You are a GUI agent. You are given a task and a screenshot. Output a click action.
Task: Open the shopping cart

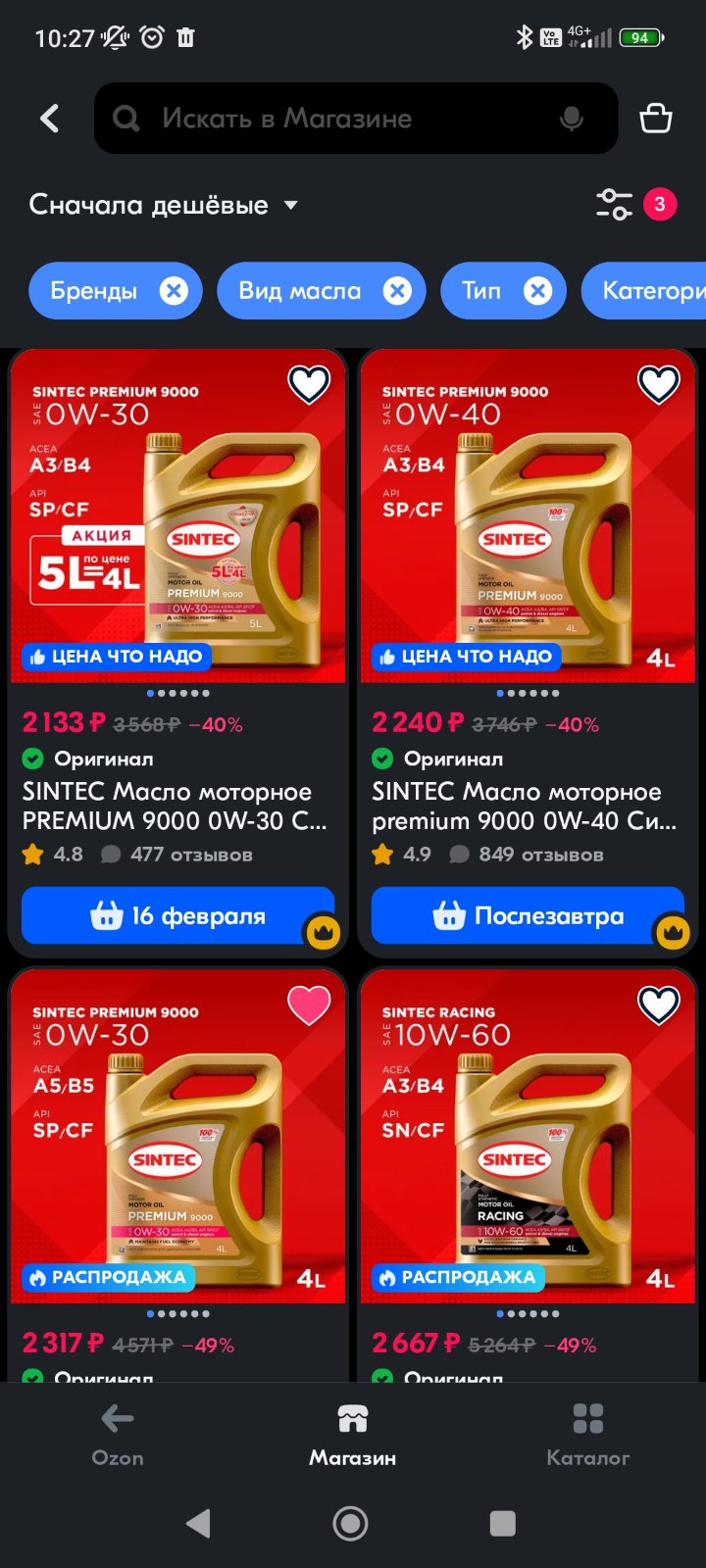[656, 119]
